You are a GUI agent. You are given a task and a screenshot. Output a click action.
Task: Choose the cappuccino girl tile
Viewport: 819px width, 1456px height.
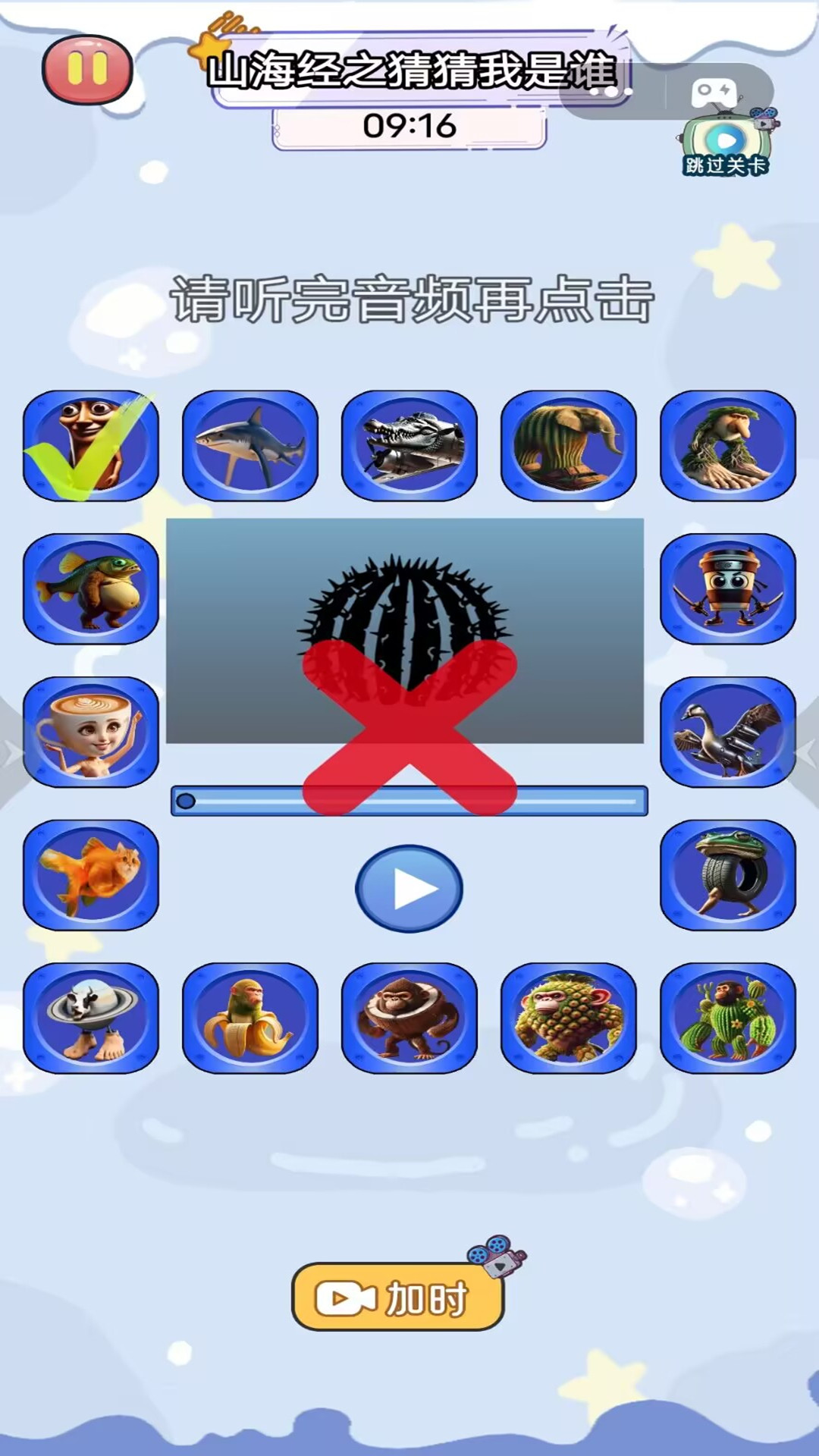pyautogui.click(x=90, y=732)
